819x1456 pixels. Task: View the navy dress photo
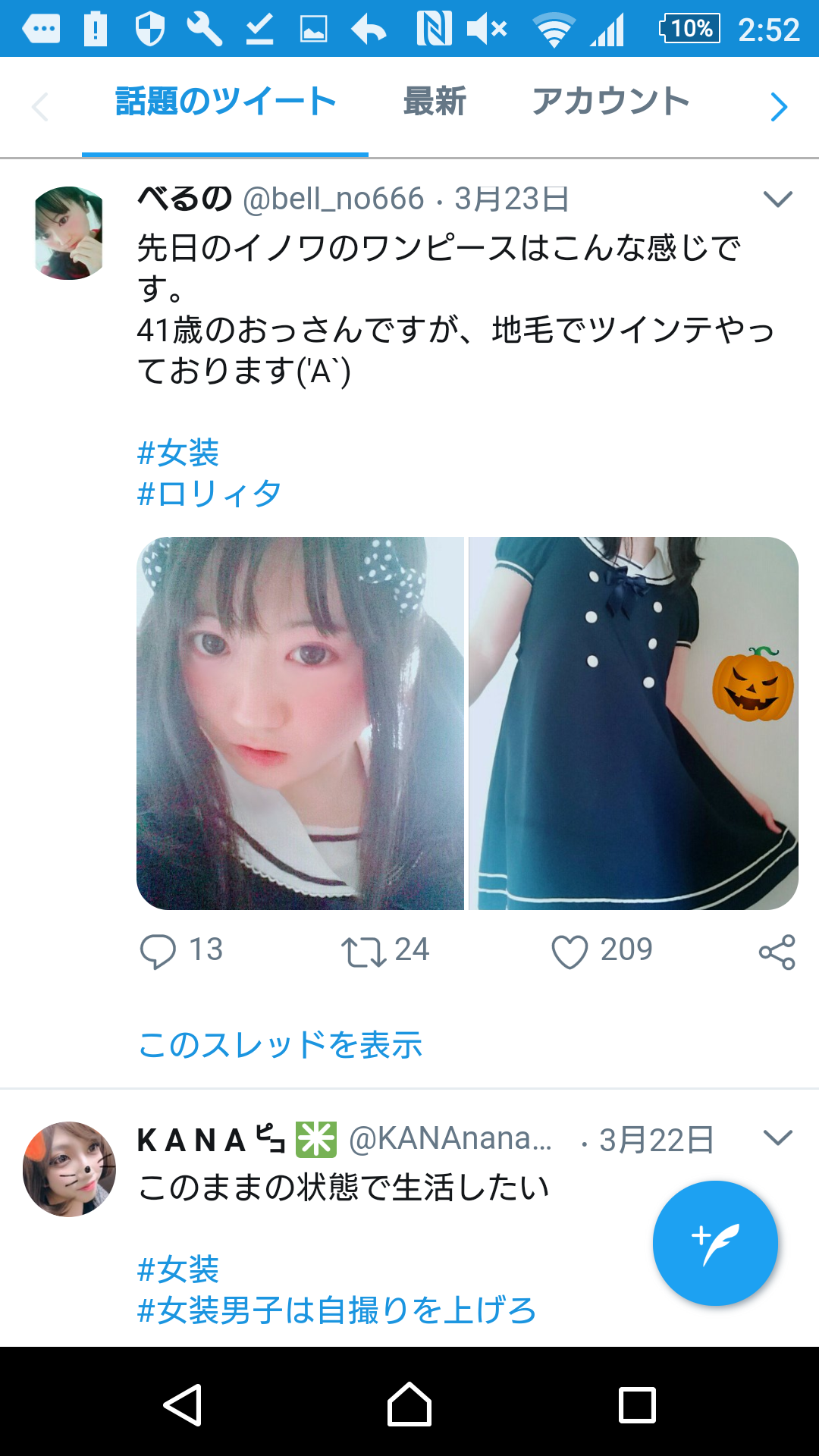[x=633, y=723]
